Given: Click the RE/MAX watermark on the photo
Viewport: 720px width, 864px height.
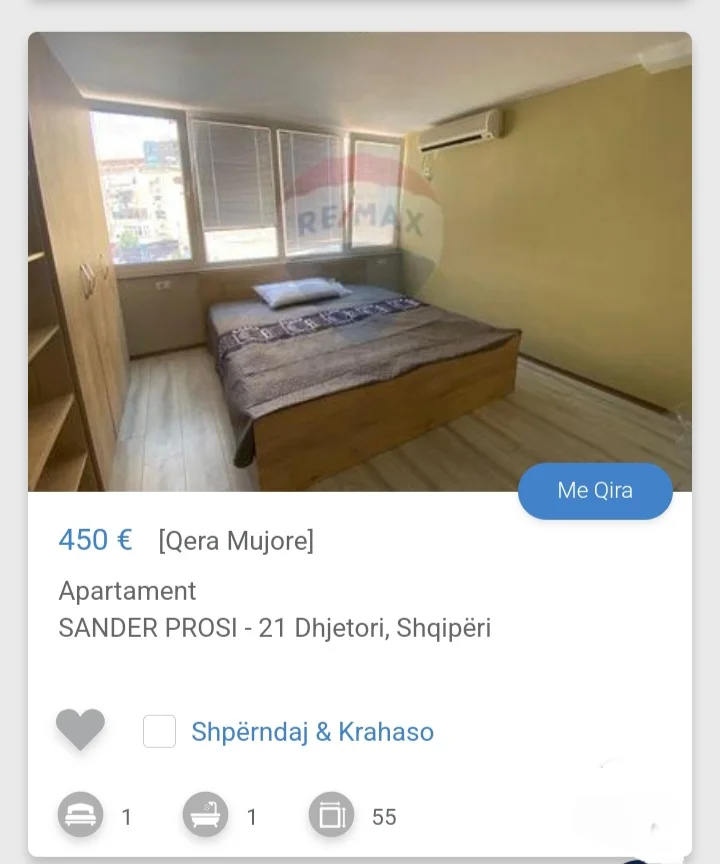Looking at the screenshot, I should point(360,211).
